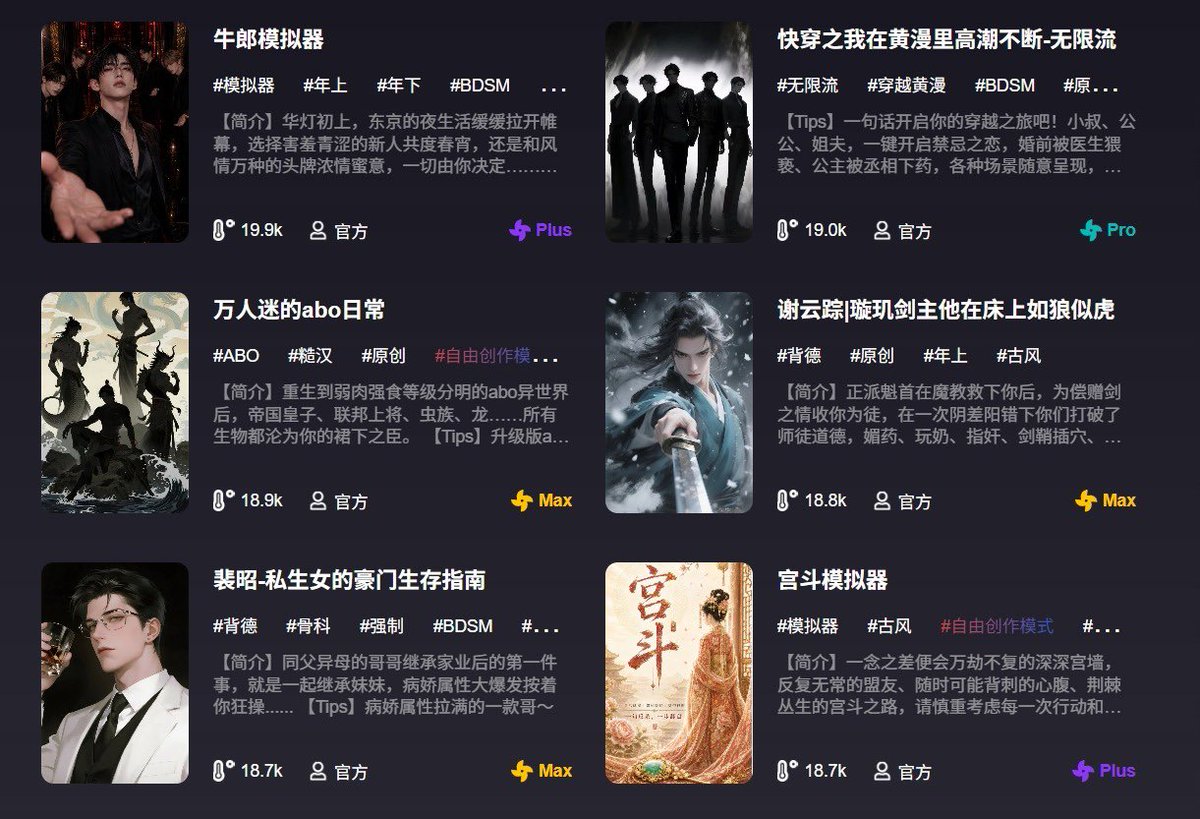Tap the Plus badge on 牛郎模拟器
Image resolution: width=1200 pixels, height=819 pixels.
click(x=541, y=230)
